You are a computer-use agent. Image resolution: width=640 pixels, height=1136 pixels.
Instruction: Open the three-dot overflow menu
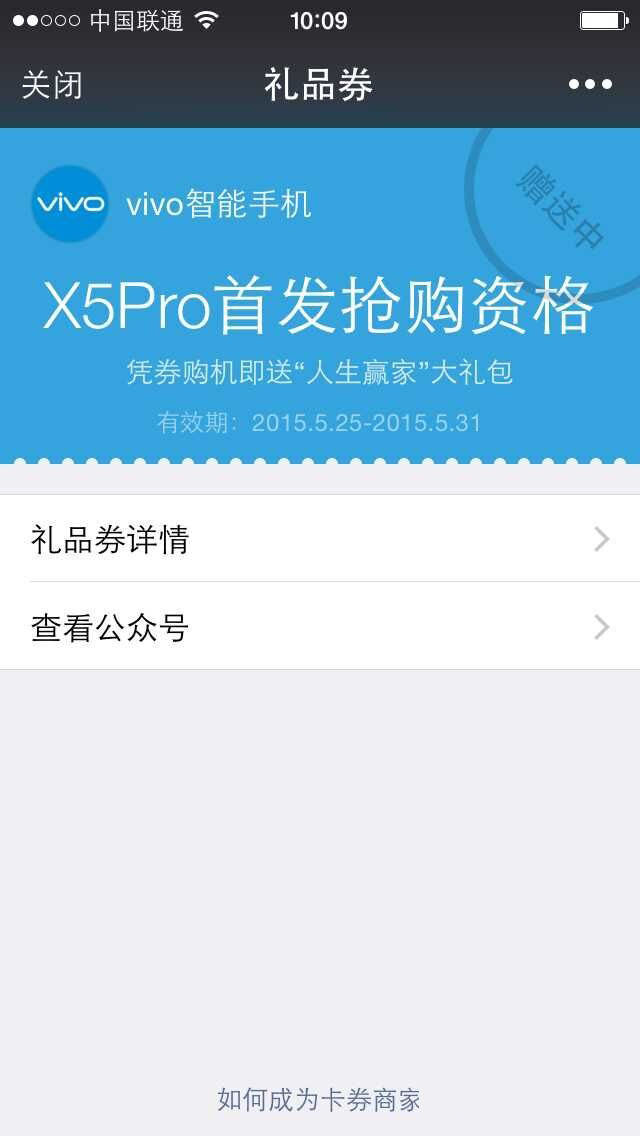(x=590, y=85)
